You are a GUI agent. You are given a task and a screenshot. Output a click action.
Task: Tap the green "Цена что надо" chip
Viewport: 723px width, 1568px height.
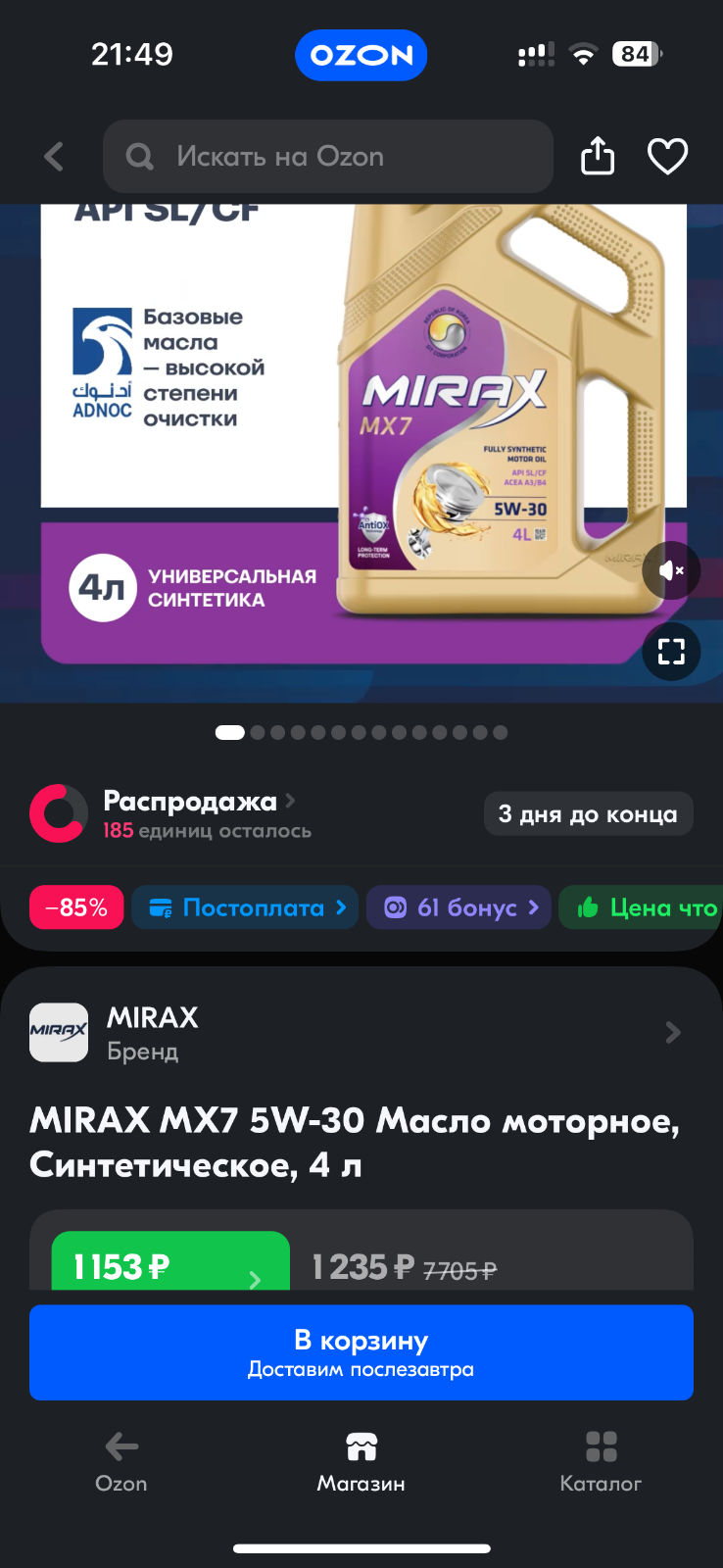tap(641, 907)
